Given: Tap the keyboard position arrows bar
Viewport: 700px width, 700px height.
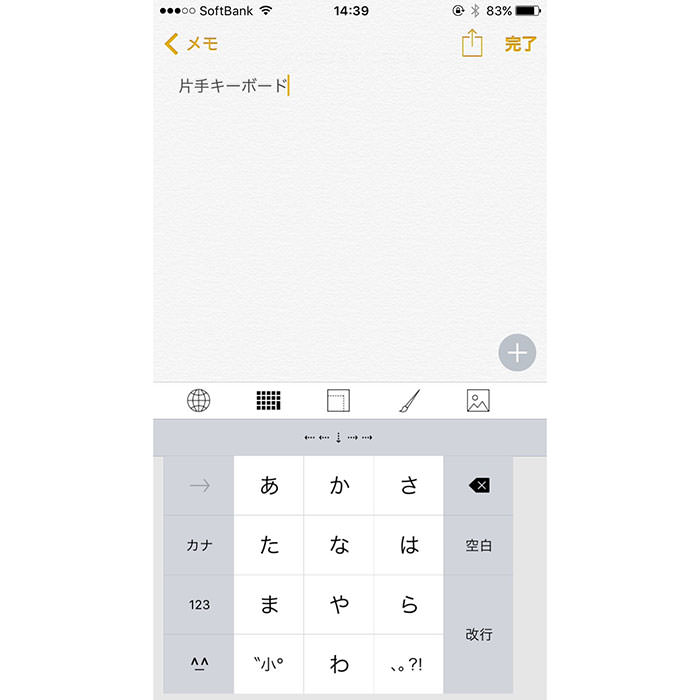Looking at the screenshot, I should coord(339,438).
